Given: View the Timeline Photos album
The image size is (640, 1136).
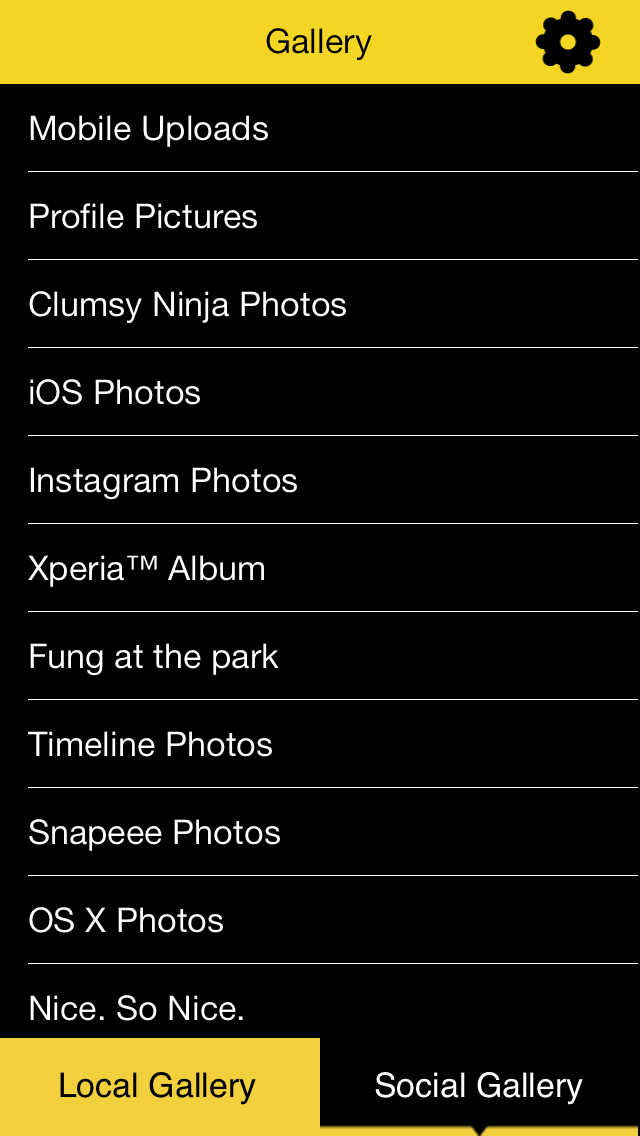Looking at the screenshot, I should tap(320, 744).
